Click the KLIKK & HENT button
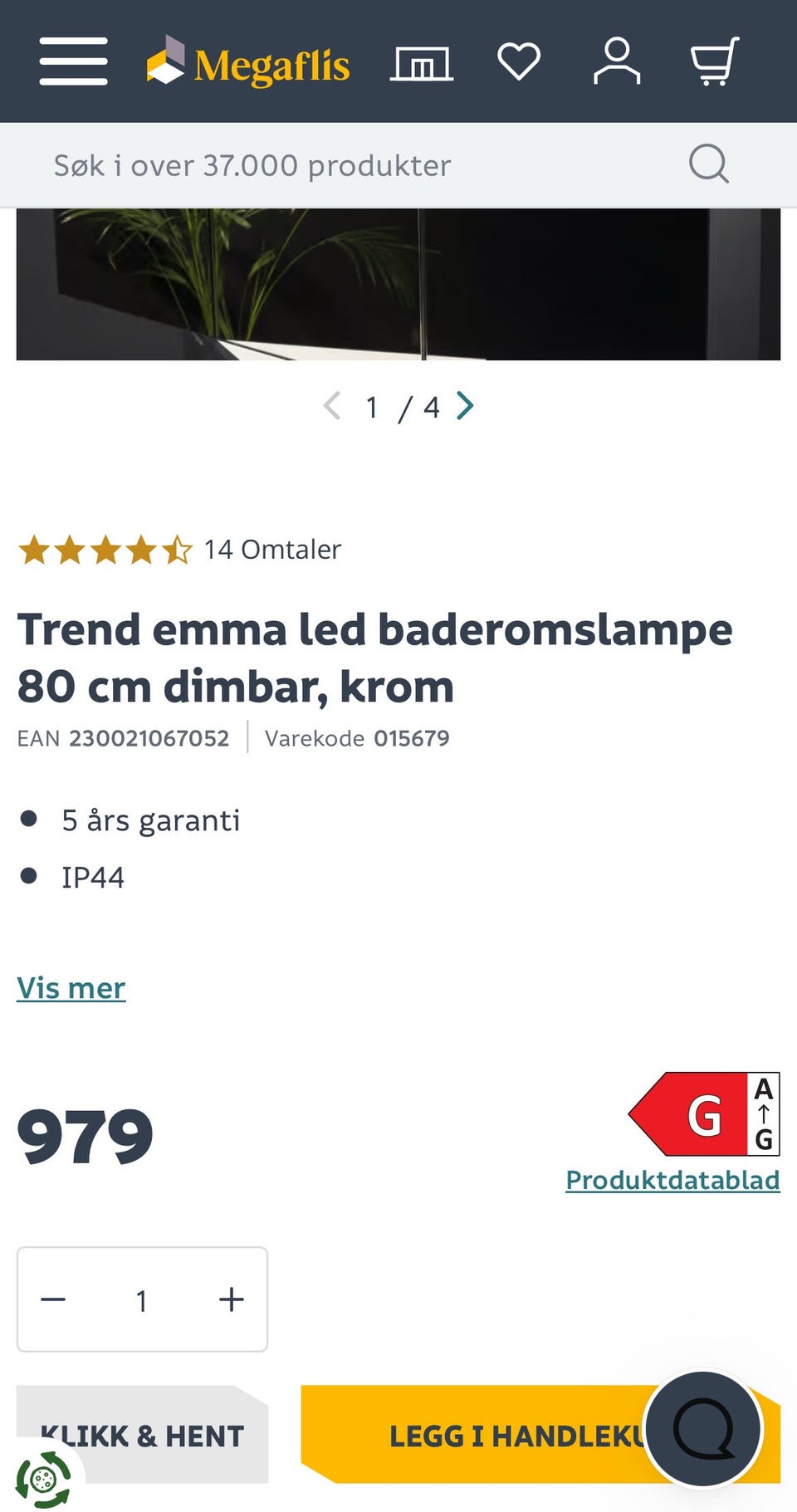 click(x=142, y=1435)
